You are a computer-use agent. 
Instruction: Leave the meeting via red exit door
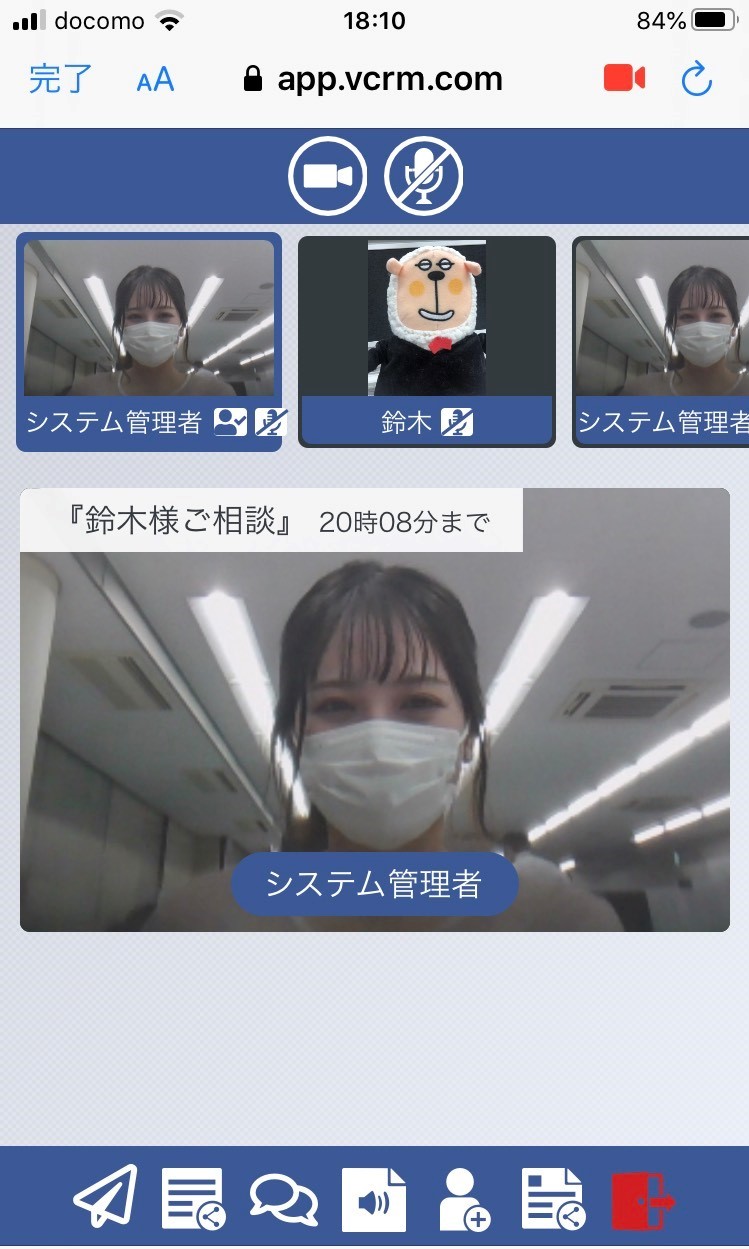[x=642, y=1197]
